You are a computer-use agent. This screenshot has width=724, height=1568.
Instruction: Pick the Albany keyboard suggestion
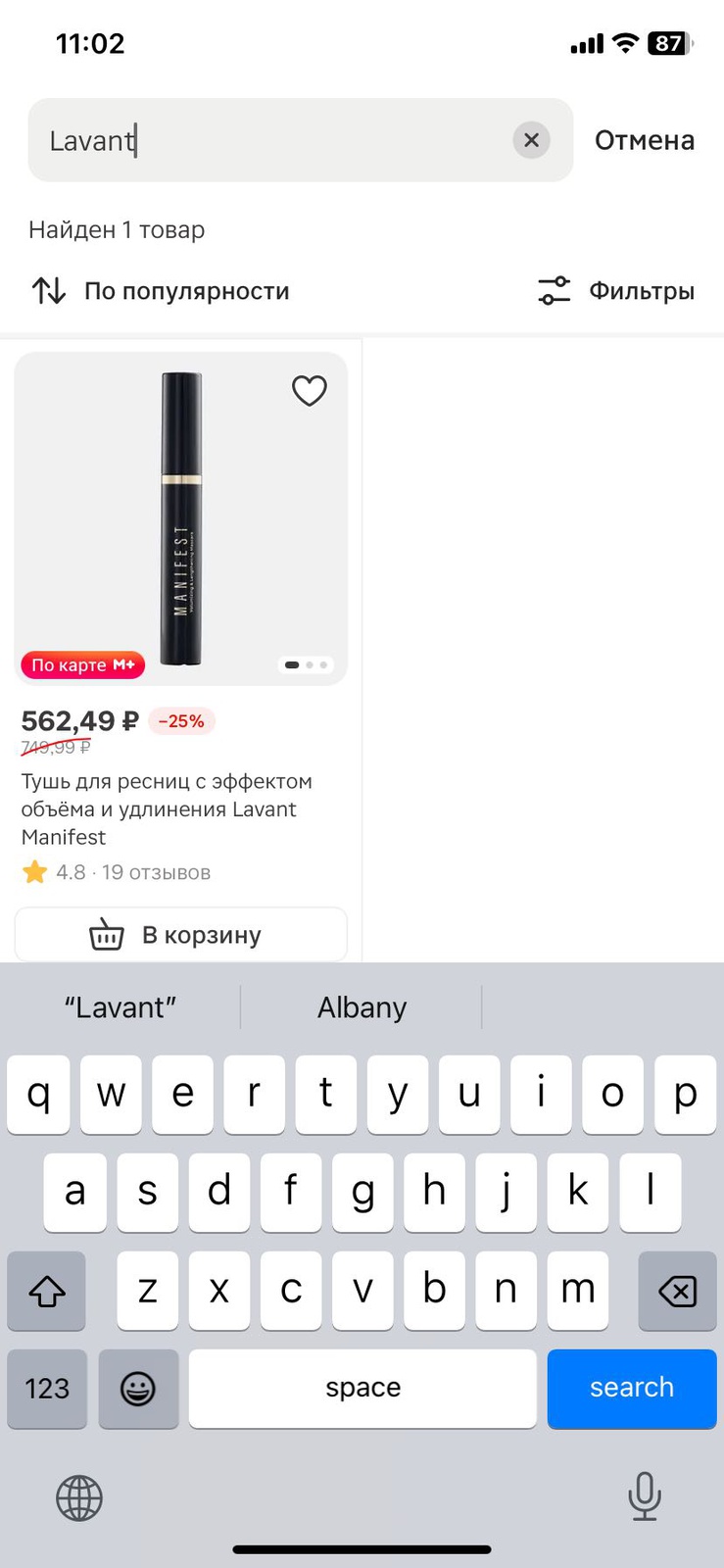click(x=362, y=1007)
